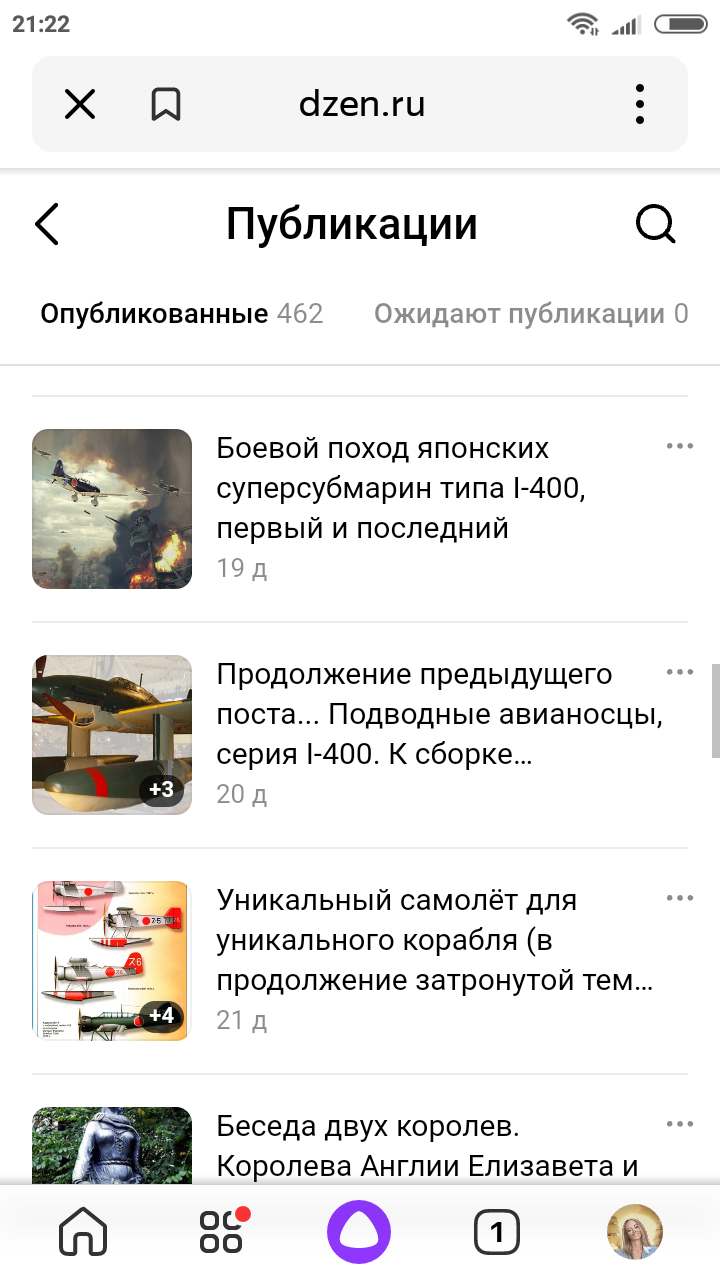Image resolution: width=720 pixels, height=1280 pixels.
Task: Switch to the Ожидают публикации tab
Action: tap(530, 314)
